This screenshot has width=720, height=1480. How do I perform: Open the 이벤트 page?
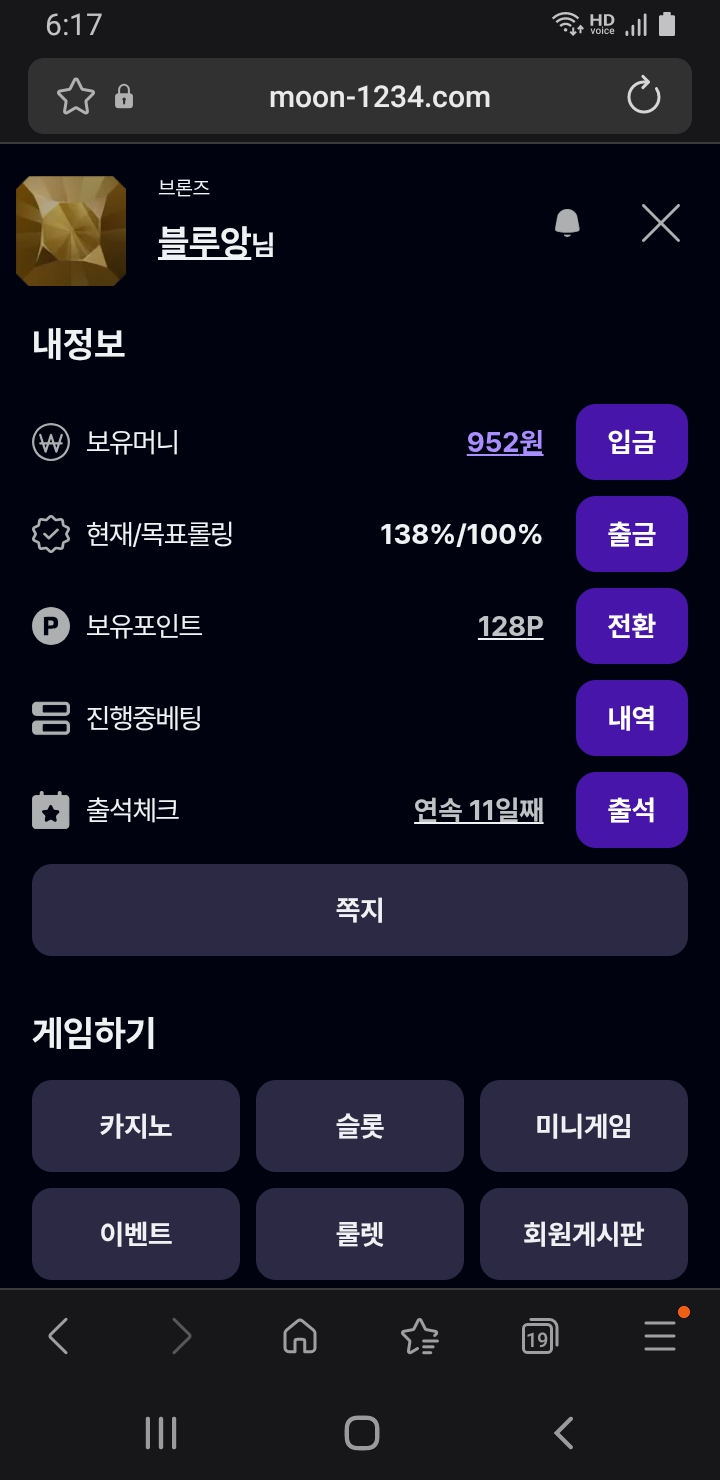tap(136, 1234)
